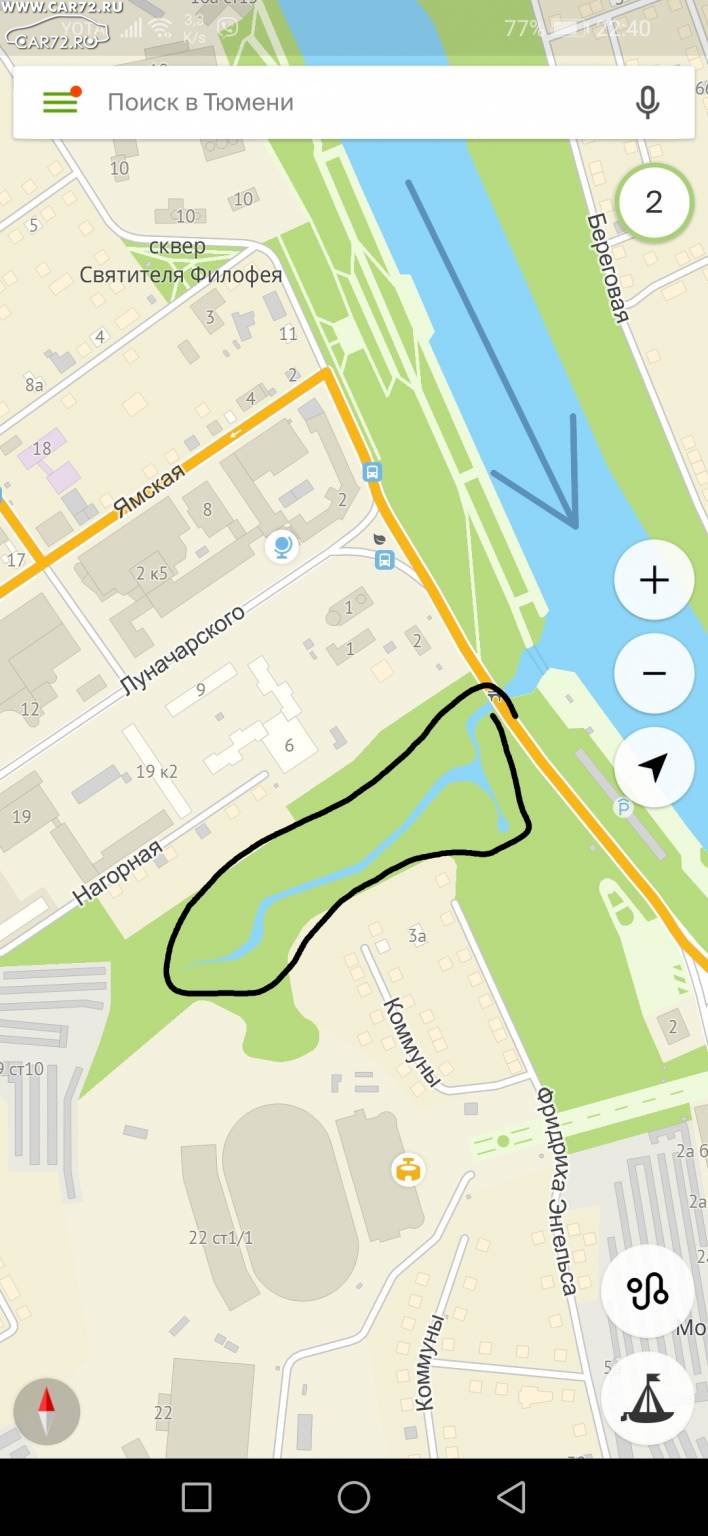Go back using the system back button

click(511, 1497)
